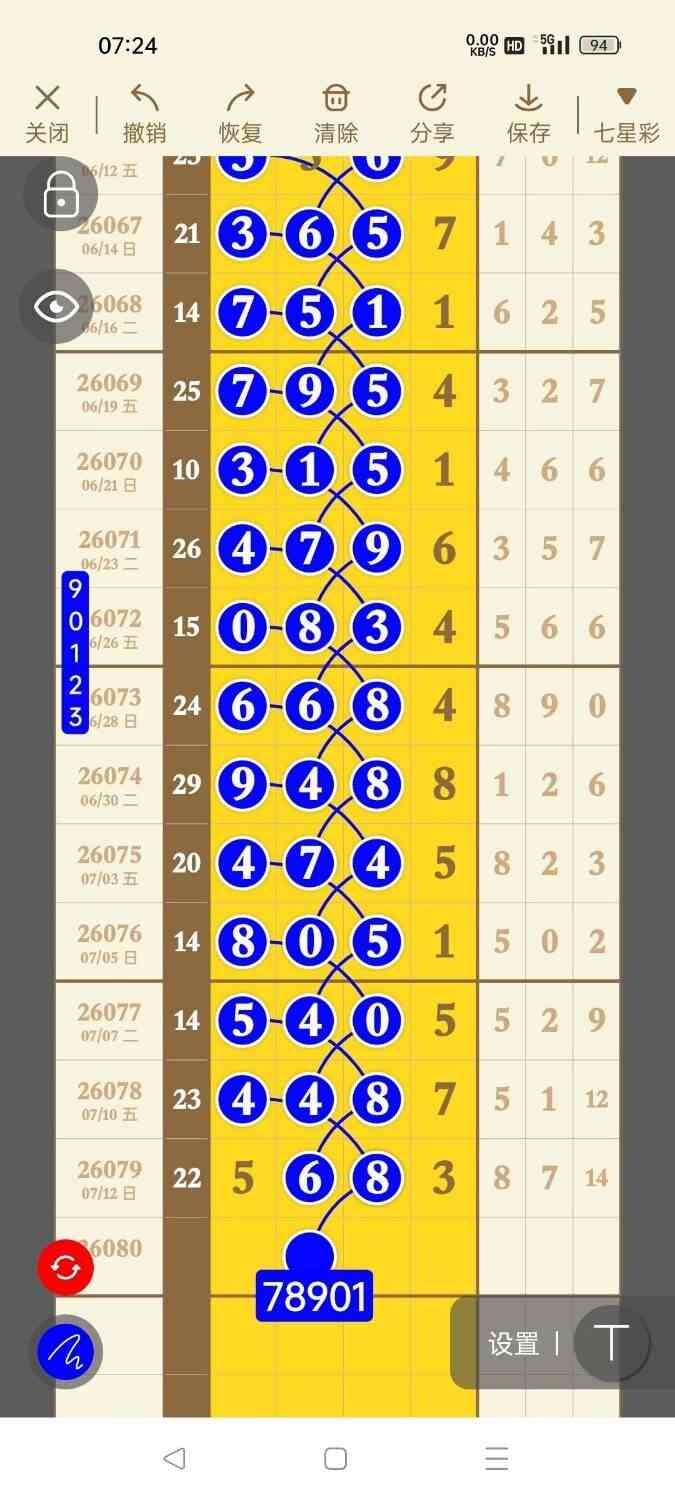Screen dimensions: 675x1500
Task: Toggle the eye visibility icon
Action: click(x=56, y=306)
